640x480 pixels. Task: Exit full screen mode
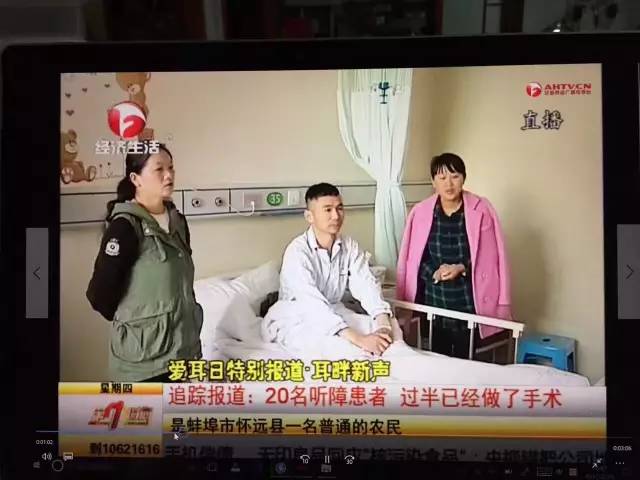coord(596,461)
